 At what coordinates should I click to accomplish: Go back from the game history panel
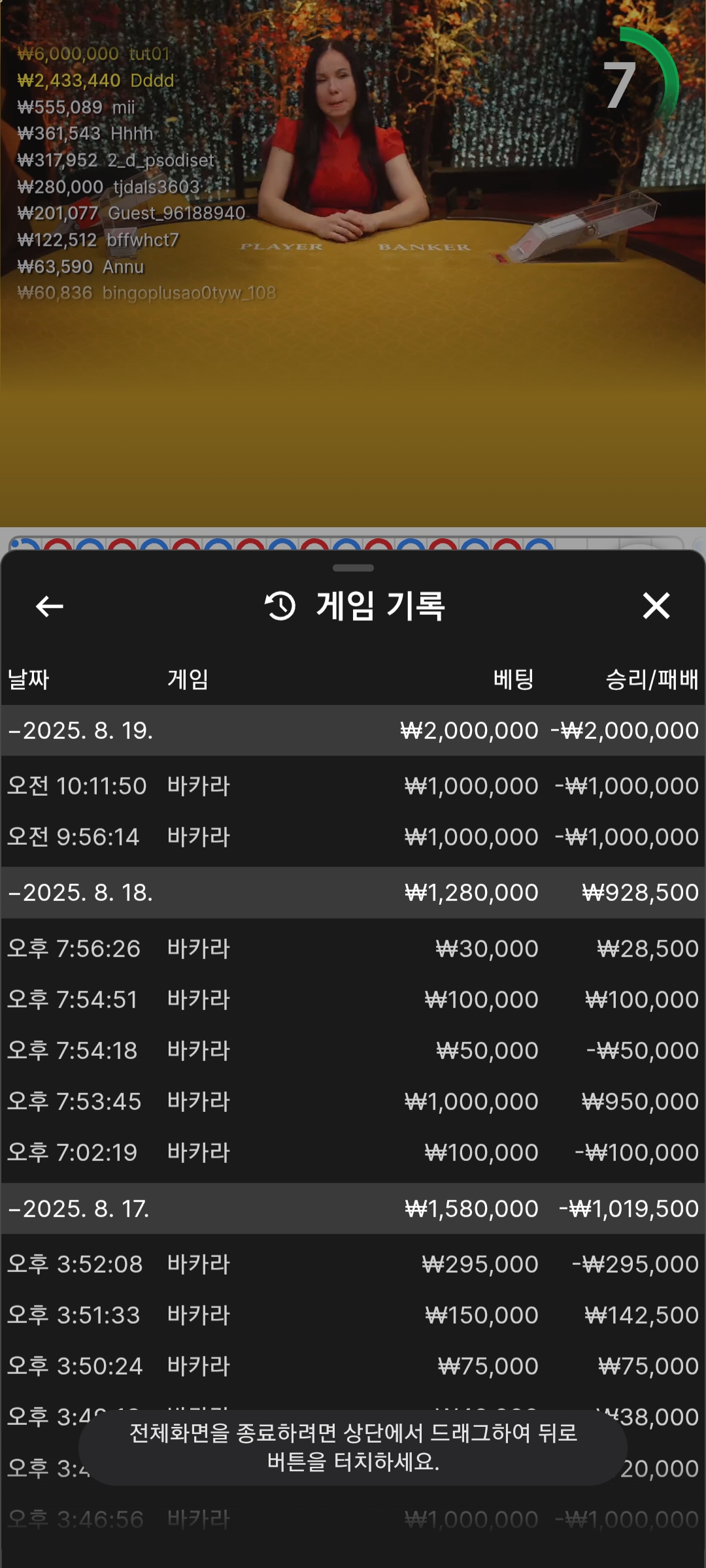tap(50, 606)
